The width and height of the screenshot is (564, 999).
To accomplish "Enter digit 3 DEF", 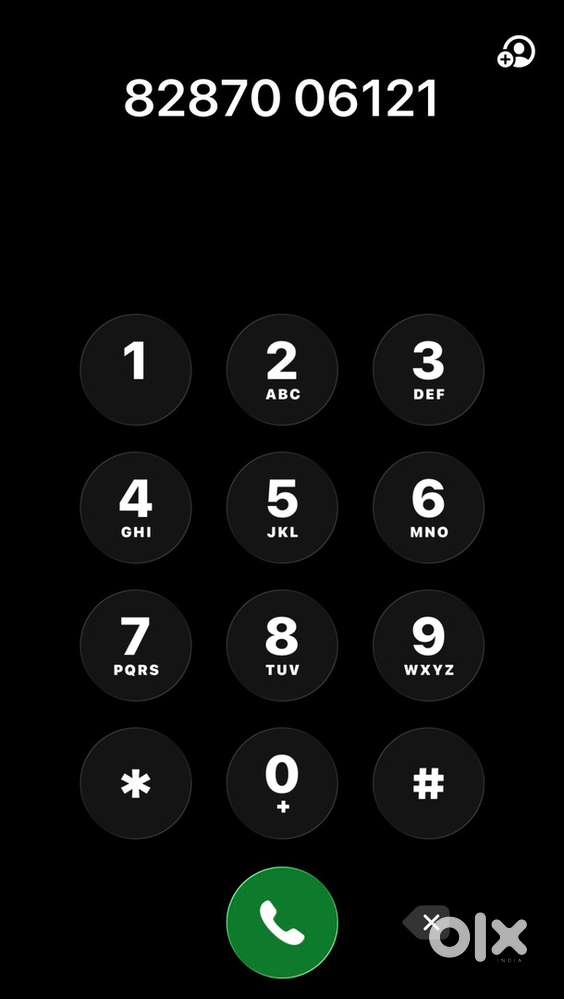I will pos(428,370).
